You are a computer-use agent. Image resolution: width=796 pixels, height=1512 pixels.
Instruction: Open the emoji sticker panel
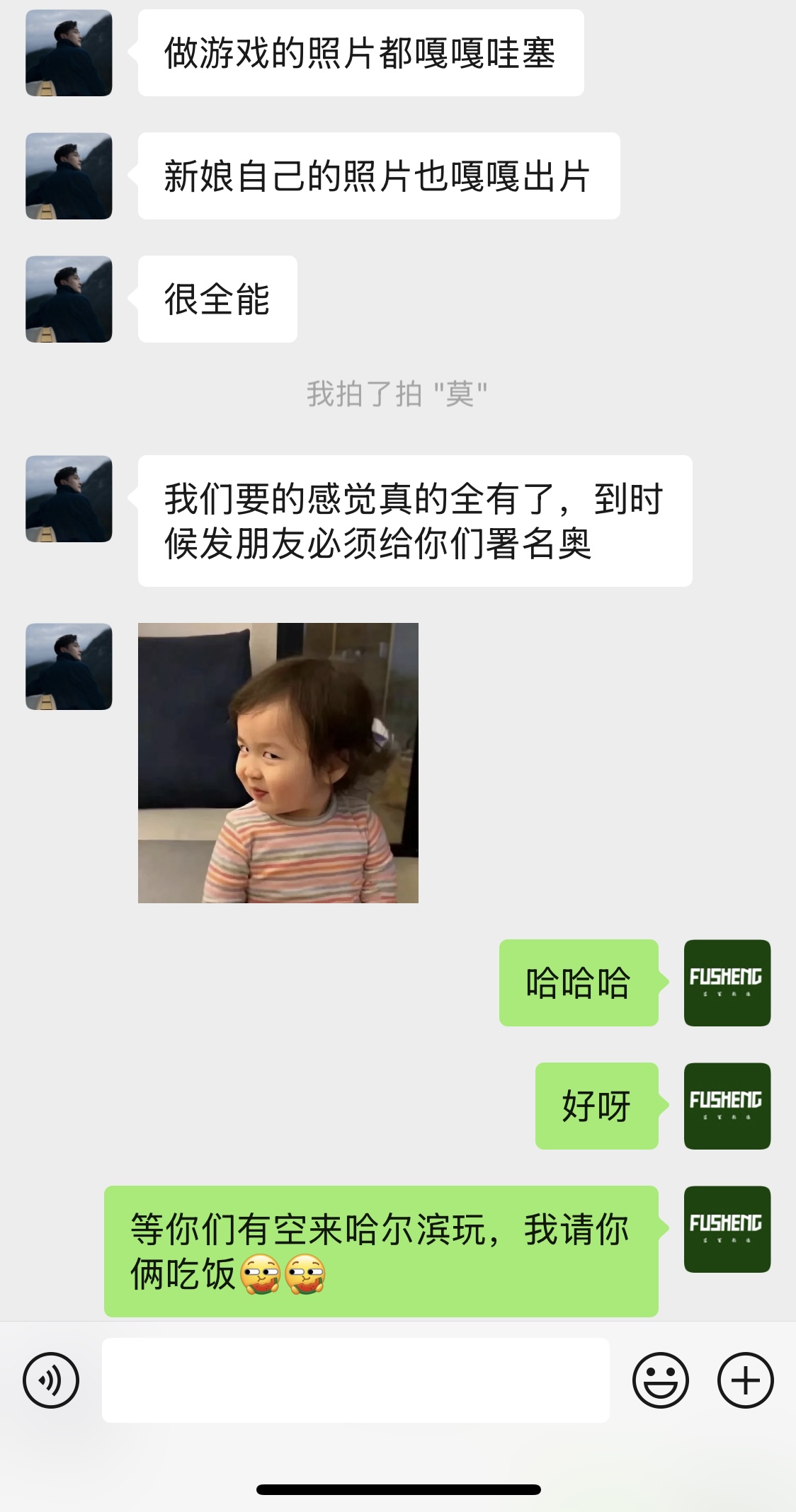coord(660,1380)
